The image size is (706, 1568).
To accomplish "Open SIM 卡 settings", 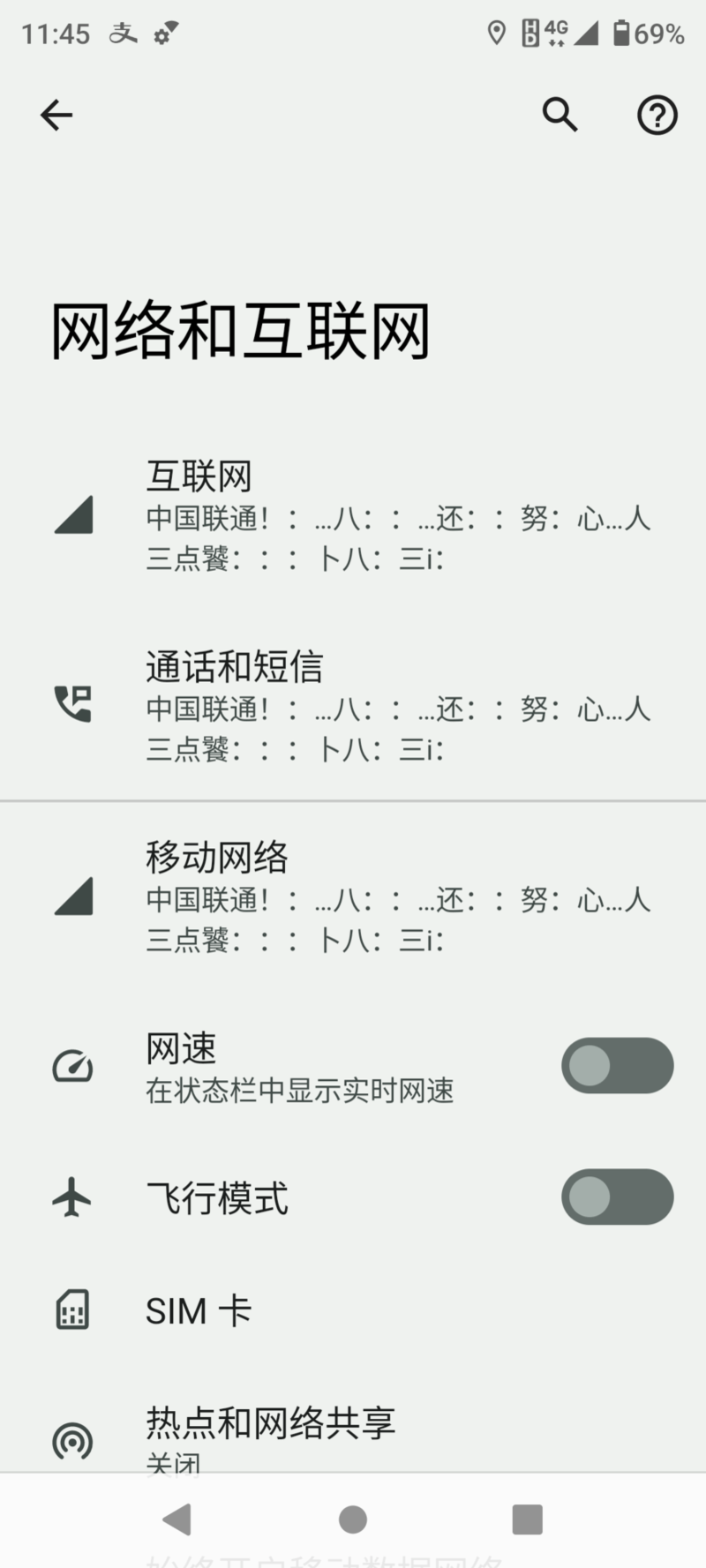I will 353,1311.
